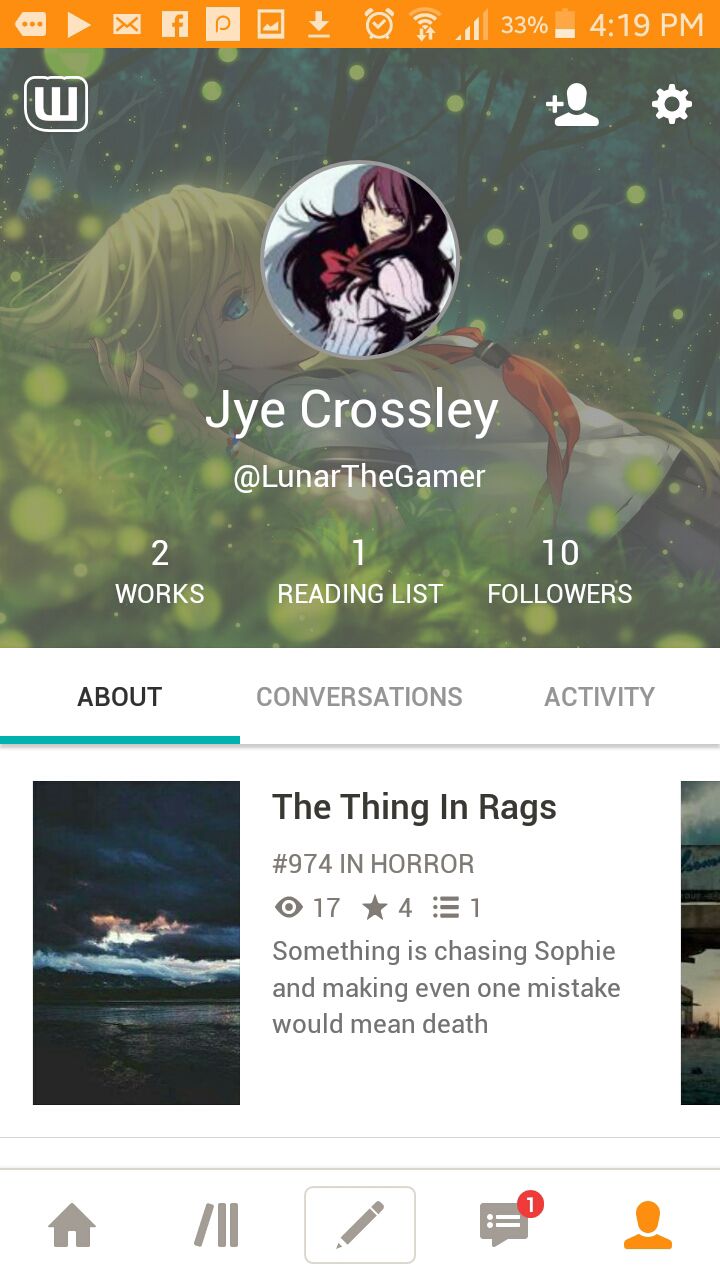This screenshot has width=720, height=1280.
Task: Tap the Wattpad logo icon
Action: (56, 104)
